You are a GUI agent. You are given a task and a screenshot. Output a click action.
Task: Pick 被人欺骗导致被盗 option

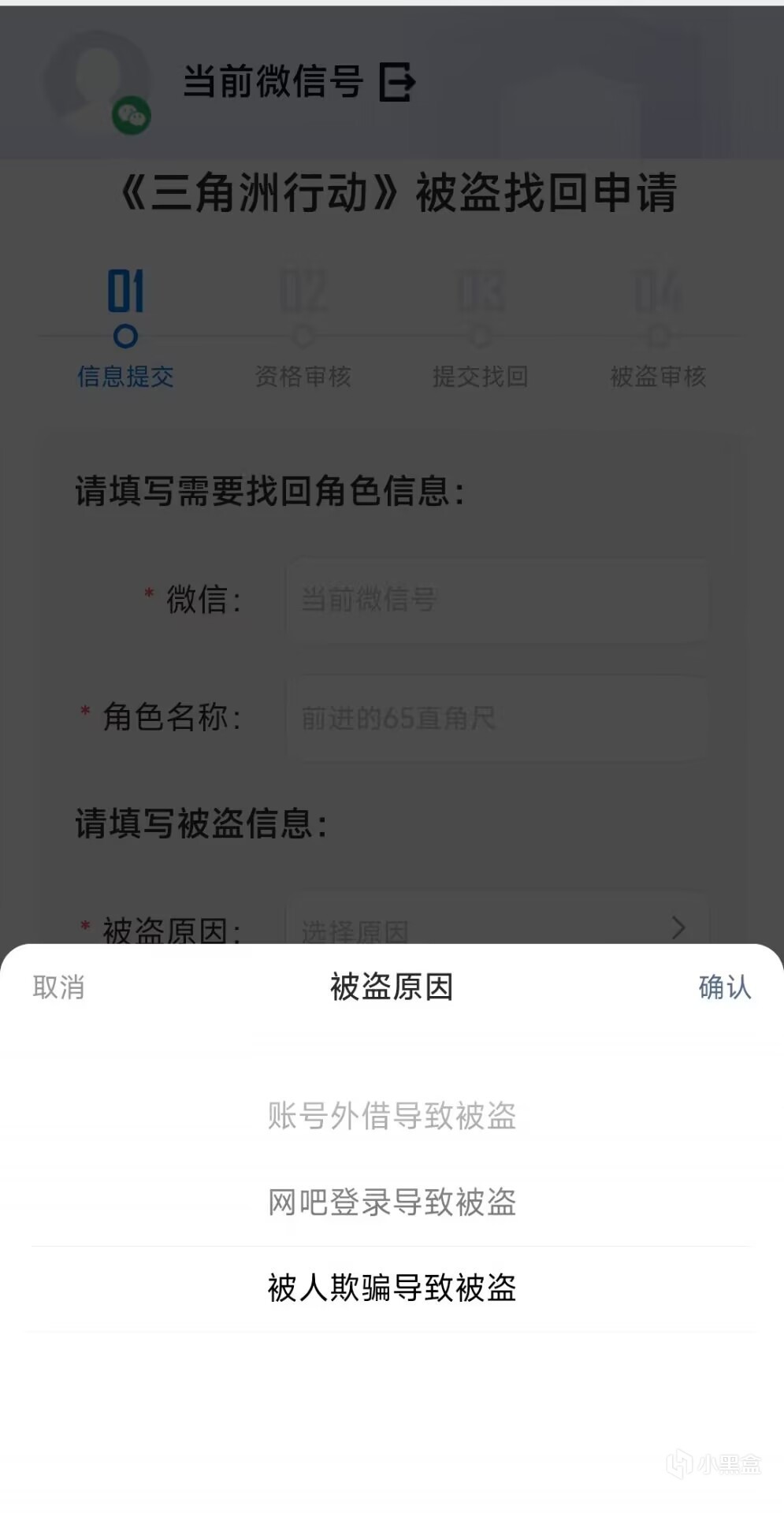coord(392,1288)
